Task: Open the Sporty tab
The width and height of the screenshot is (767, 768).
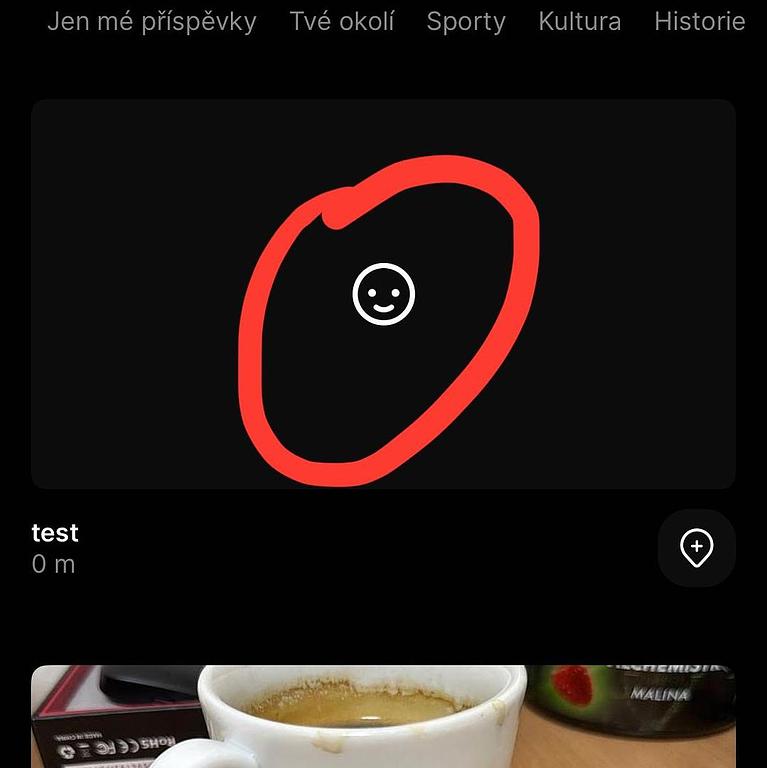Action: 465,21
